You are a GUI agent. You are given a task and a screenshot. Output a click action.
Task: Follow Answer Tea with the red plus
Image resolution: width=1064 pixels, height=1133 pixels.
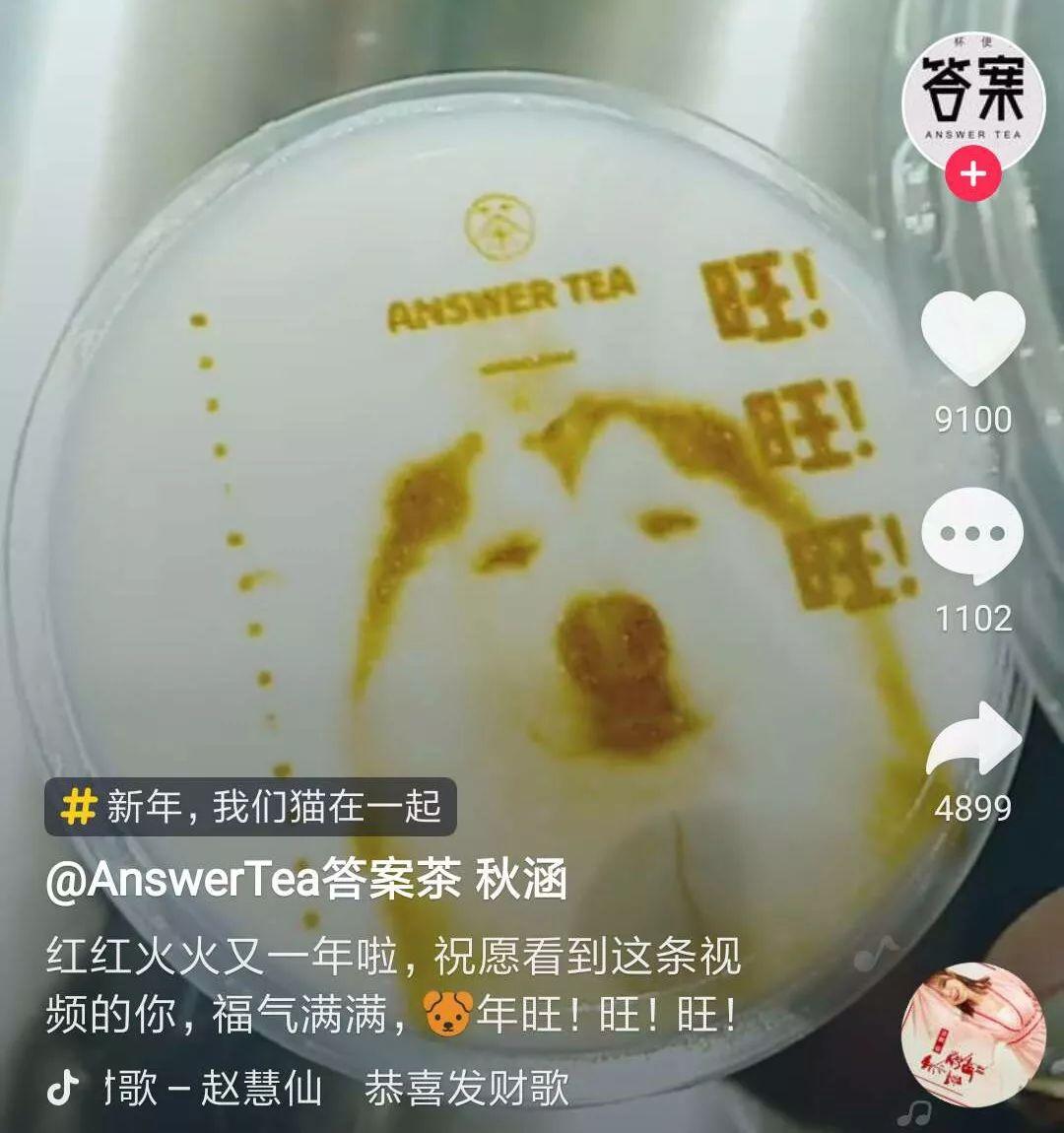tap(971, 175)
